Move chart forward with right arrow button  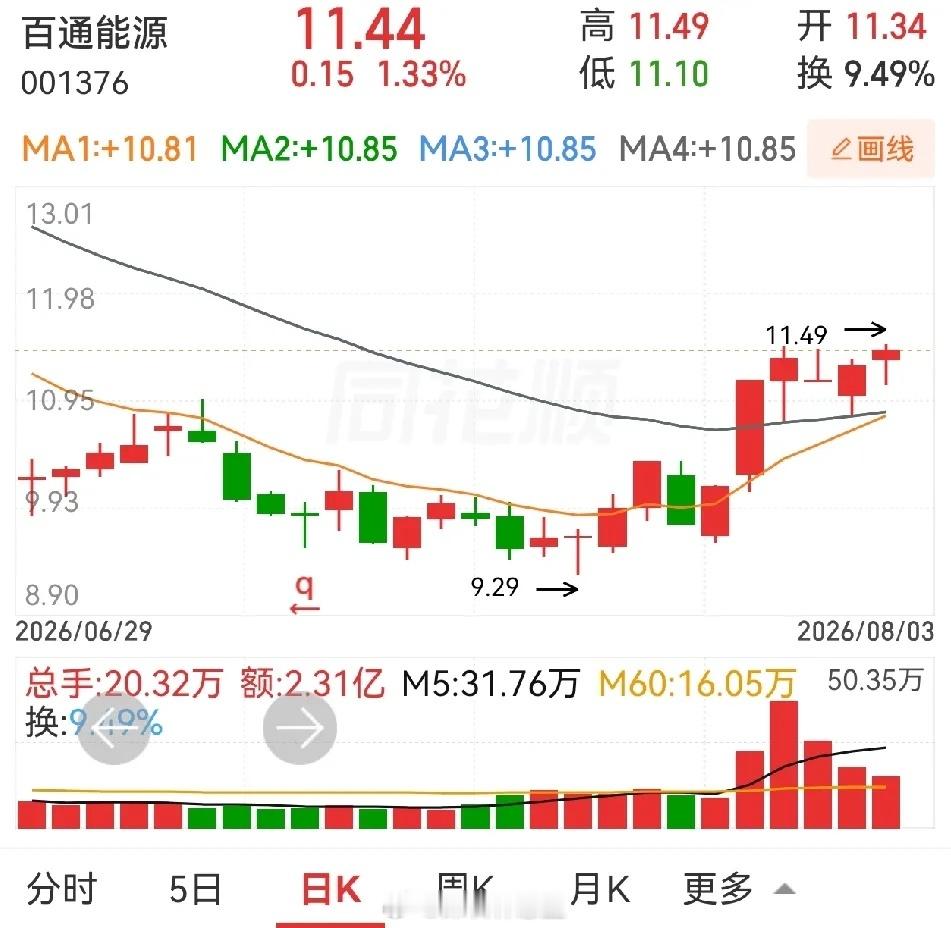300,727
